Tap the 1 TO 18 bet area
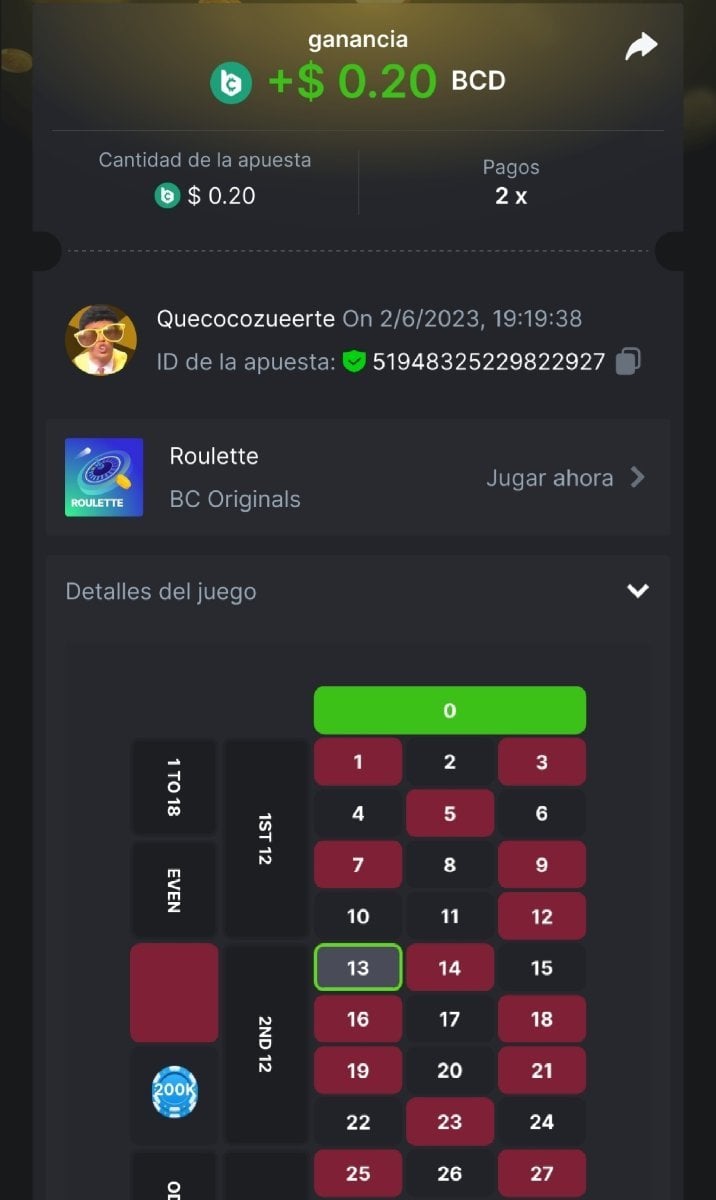 174,787
